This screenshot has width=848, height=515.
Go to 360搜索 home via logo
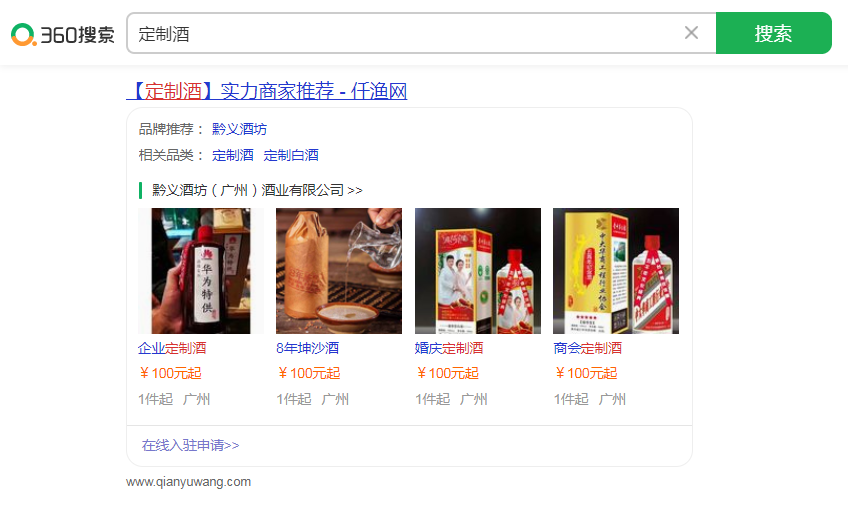(x=62, y=34)
